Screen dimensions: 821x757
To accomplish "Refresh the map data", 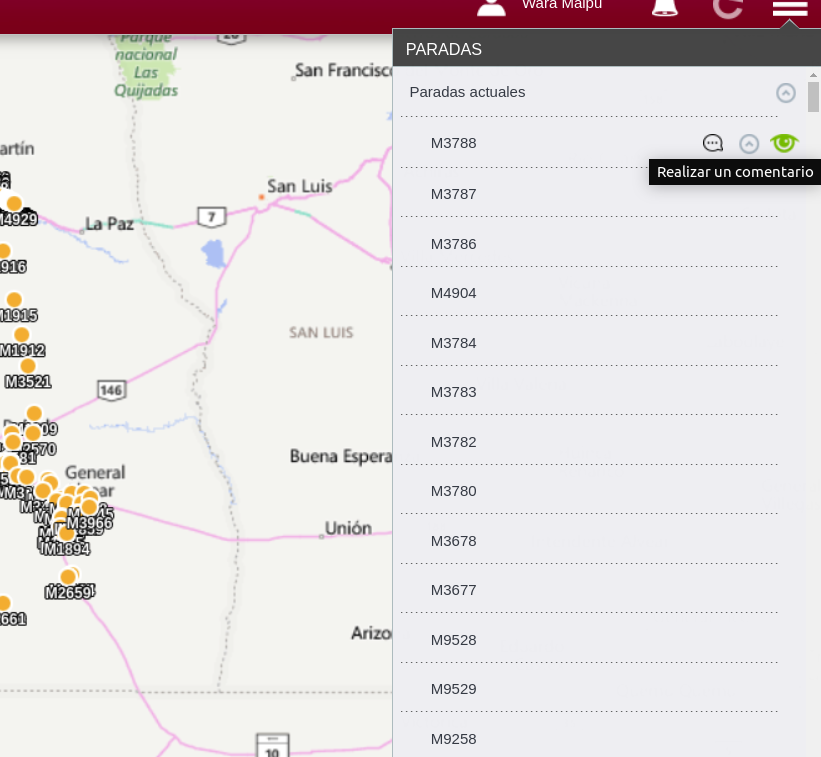I will [x=727, y=8].
